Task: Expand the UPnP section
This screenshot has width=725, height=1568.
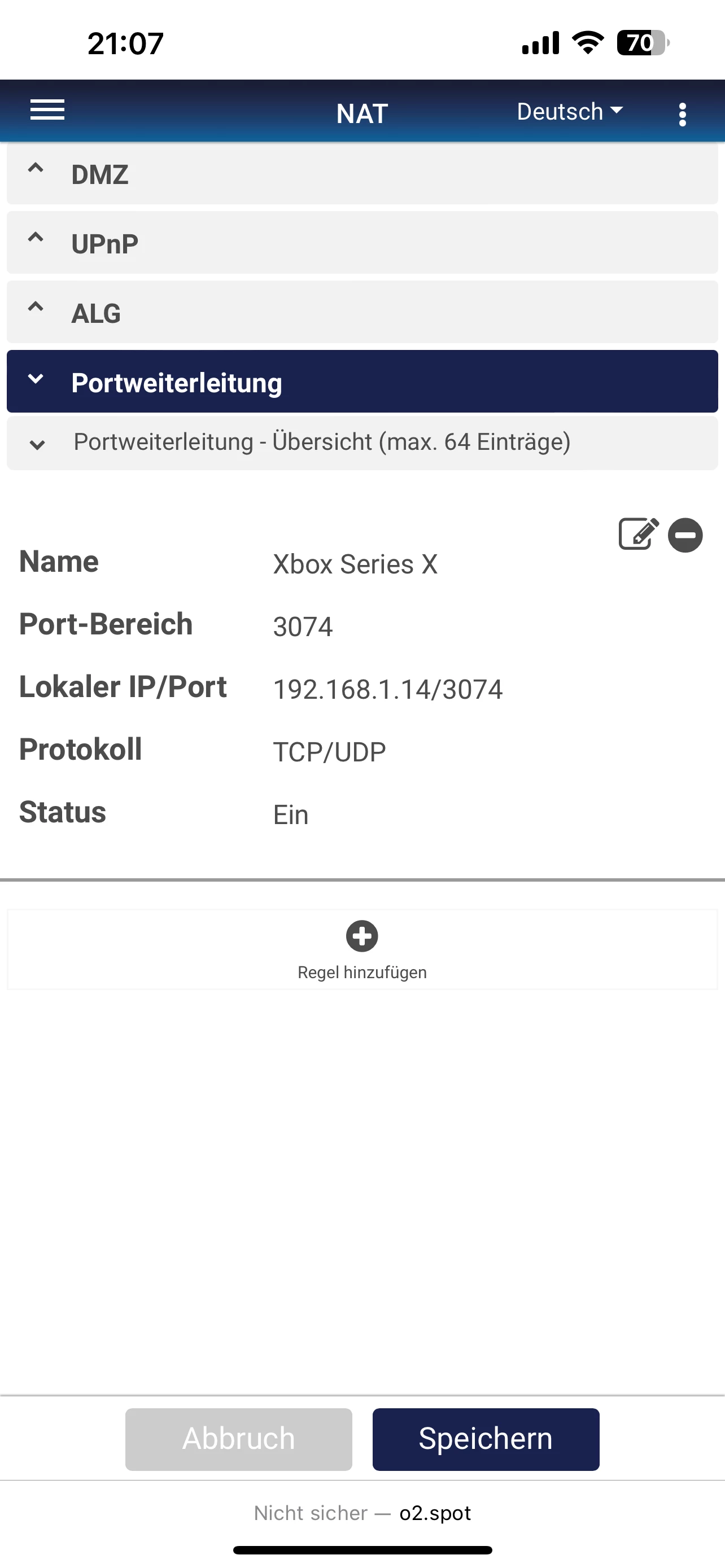Action: pyautogui.click(x=362, y=243)
